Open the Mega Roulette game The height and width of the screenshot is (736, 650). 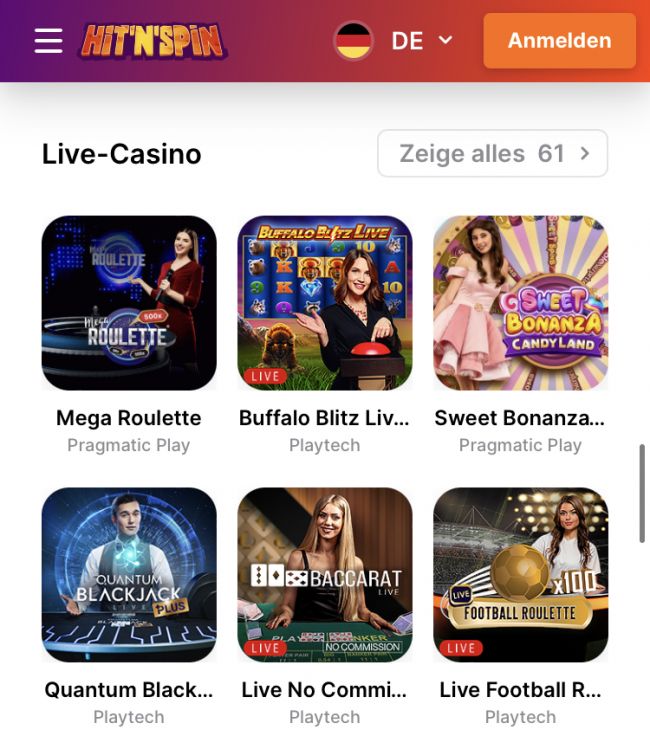[129, 303]
